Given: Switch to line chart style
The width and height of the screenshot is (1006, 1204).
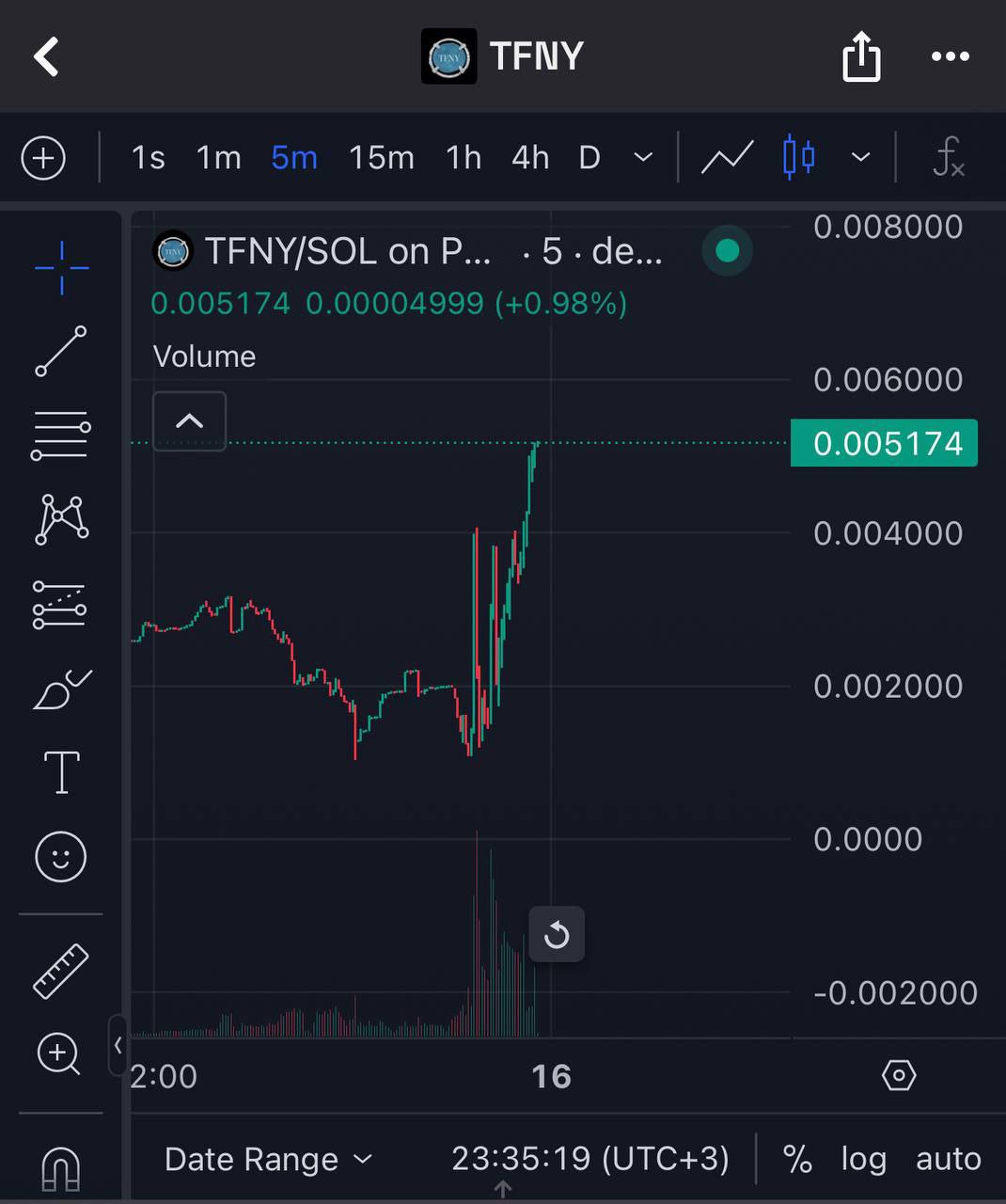Looking at the screenshot, I should click(727, 157).
